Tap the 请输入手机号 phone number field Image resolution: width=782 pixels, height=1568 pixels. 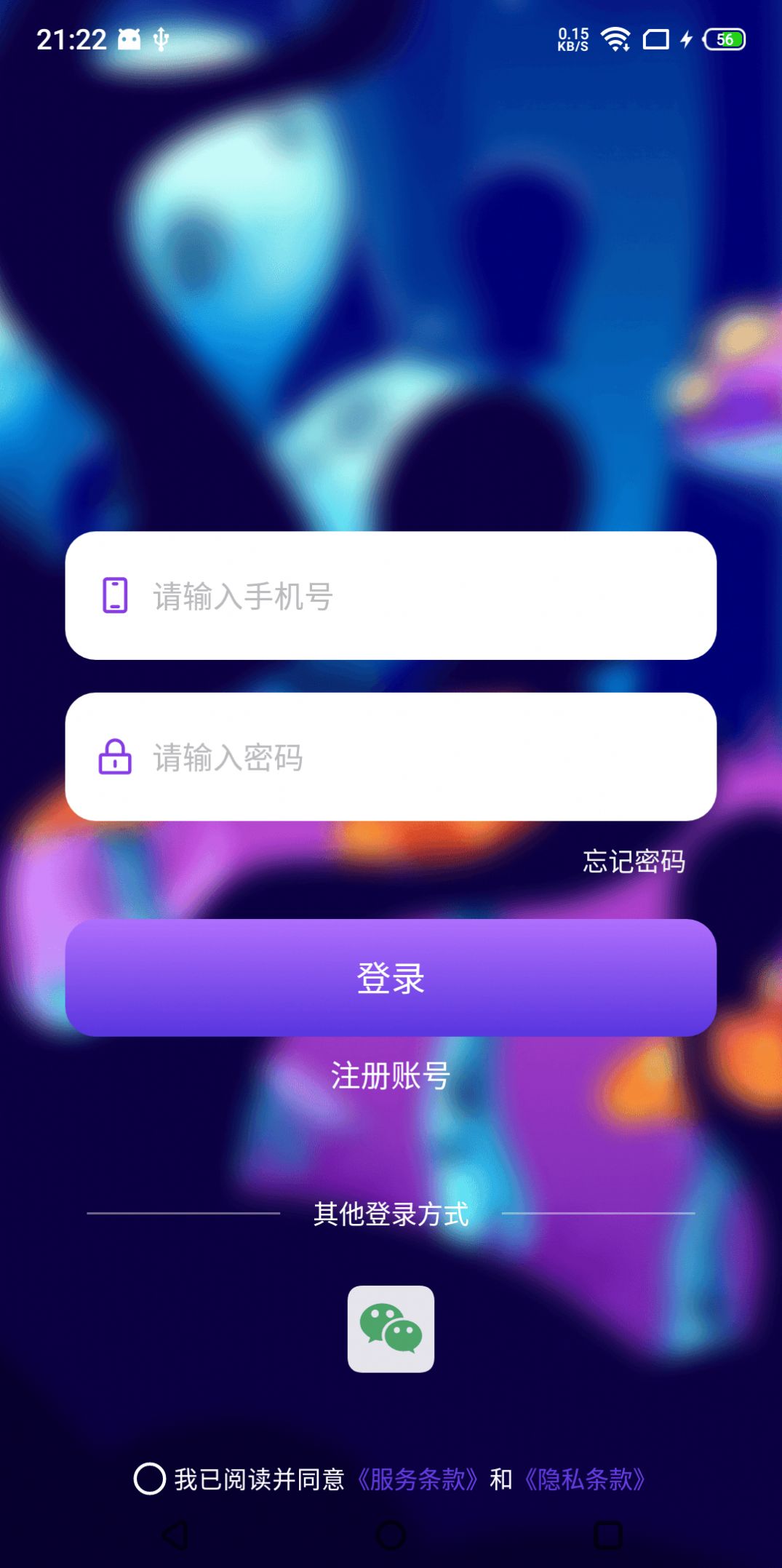pyautogui.click(x=391, y=595)
